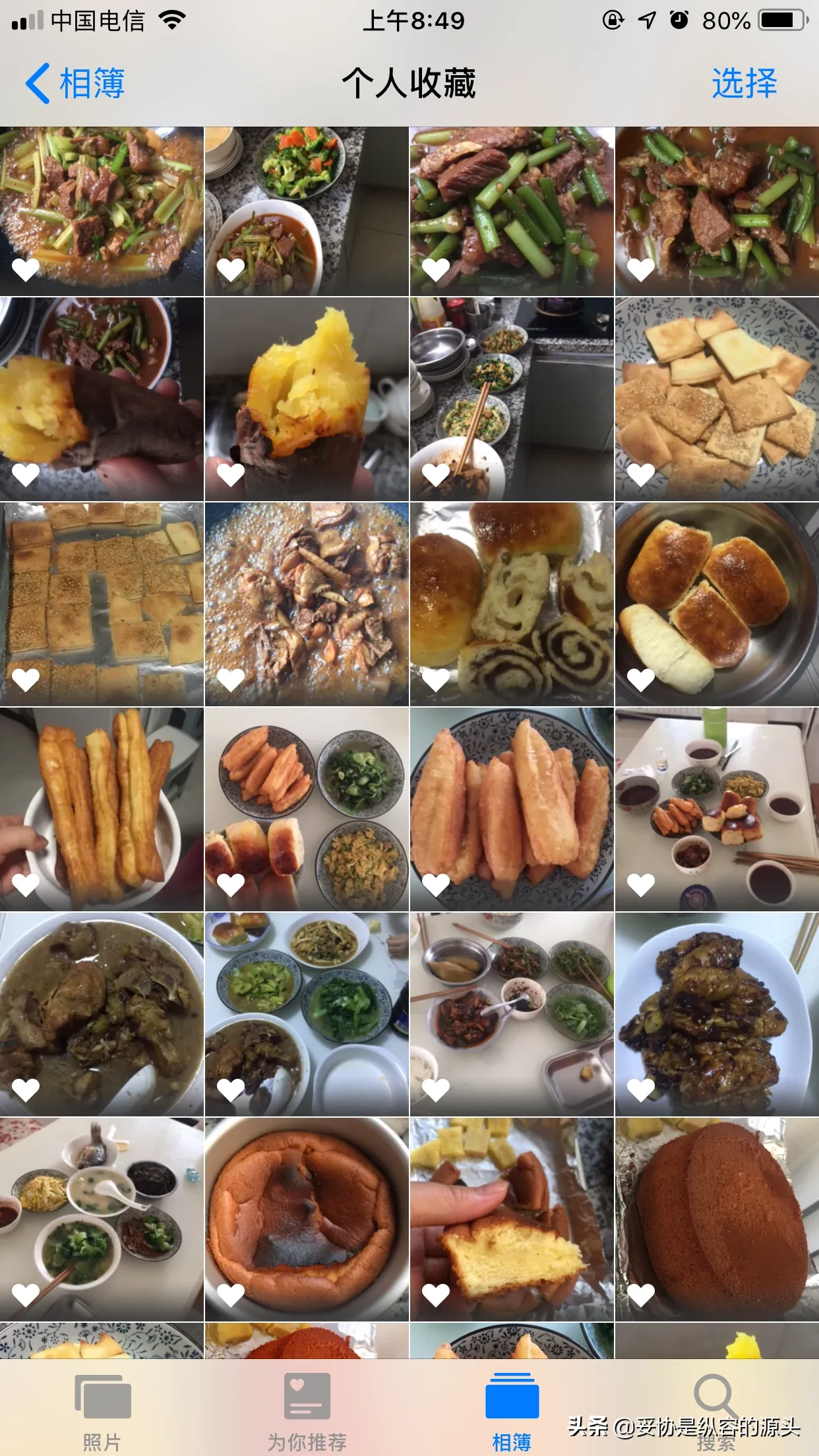
Task: Open the braised meat in brown broth photo
Action: pos(102,1014)
